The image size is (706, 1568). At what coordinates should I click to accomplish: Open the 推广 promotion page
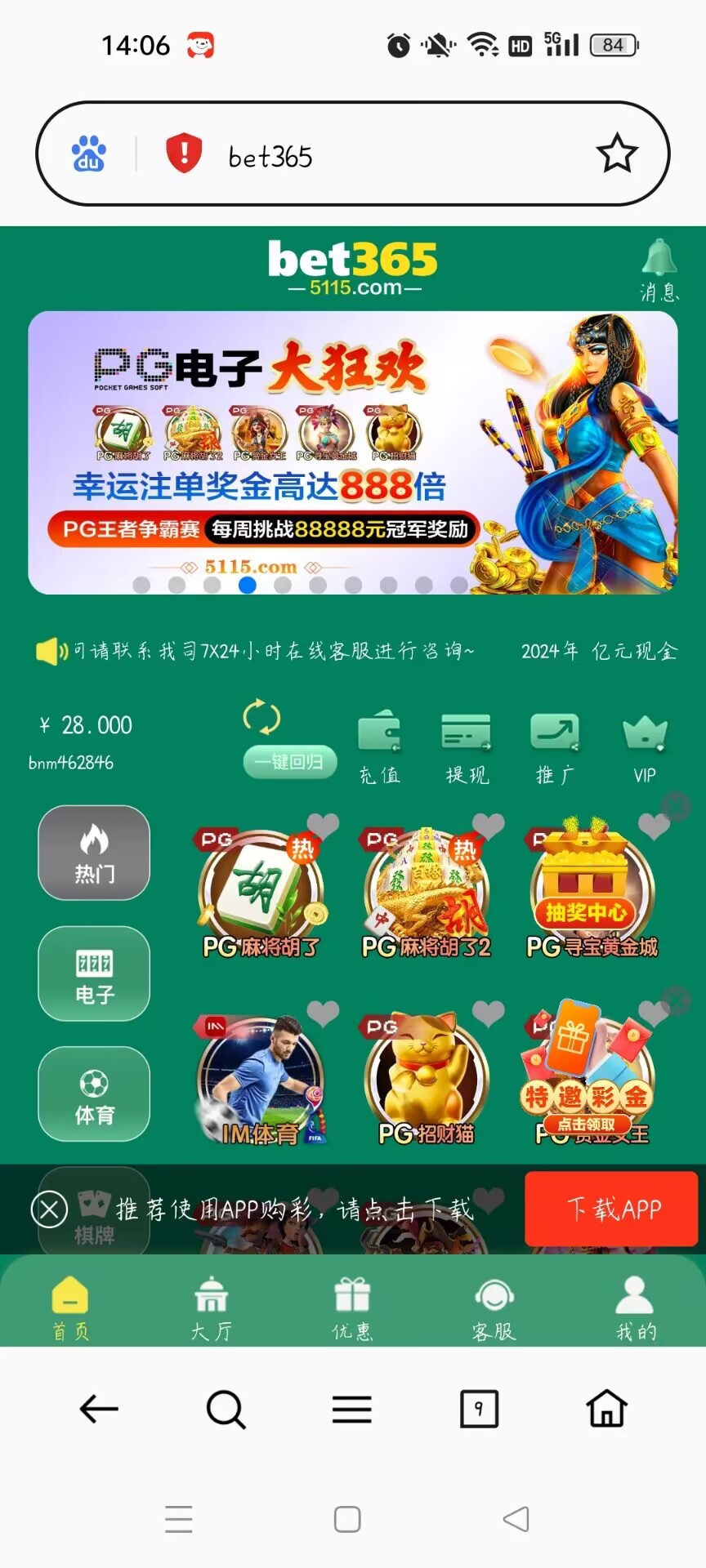click(555, 747)
